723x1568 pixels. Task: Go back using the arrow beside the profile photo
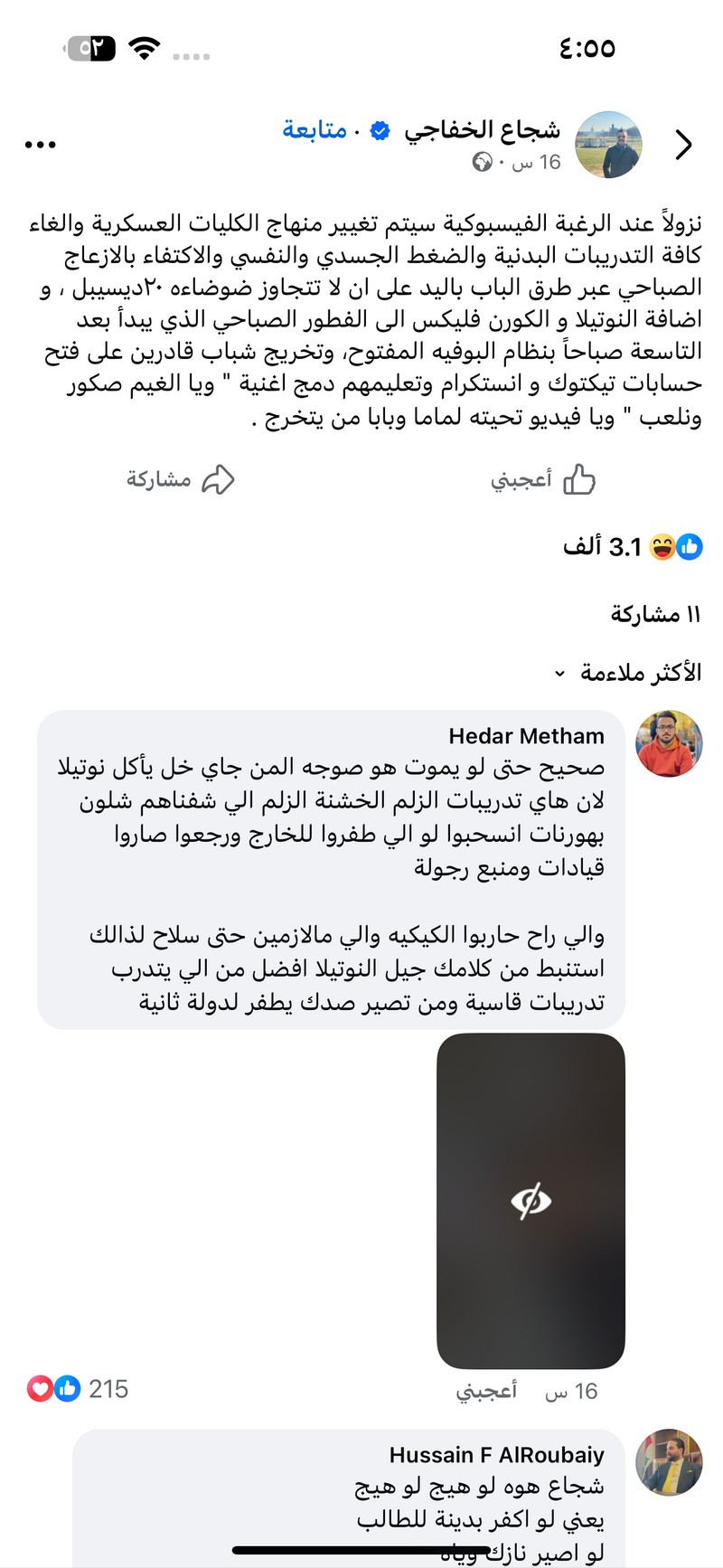pyautogui.click(x=684, y=145)
